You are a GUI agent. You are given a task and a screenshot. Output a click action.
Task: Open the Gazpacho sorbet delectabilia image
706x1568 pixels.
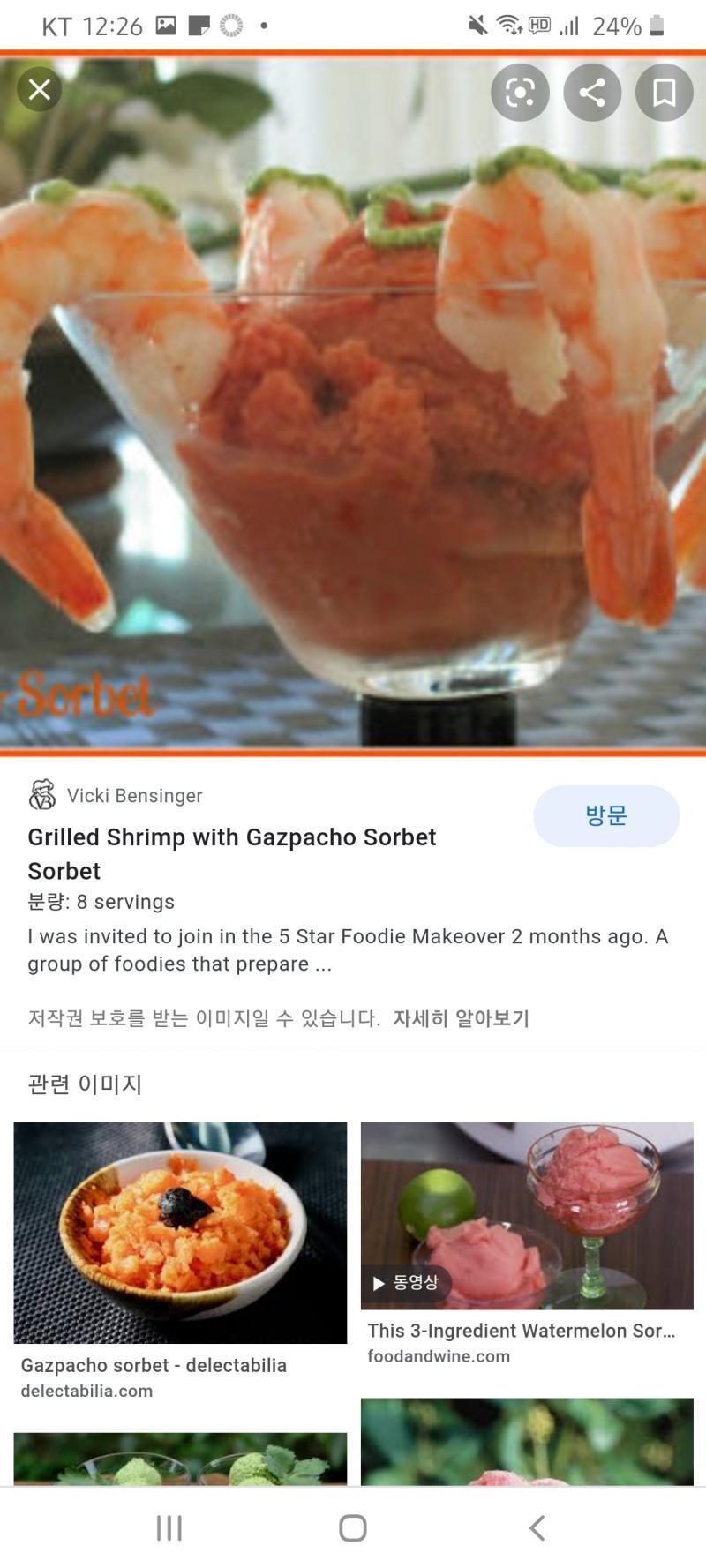(x=180, y=1233)
